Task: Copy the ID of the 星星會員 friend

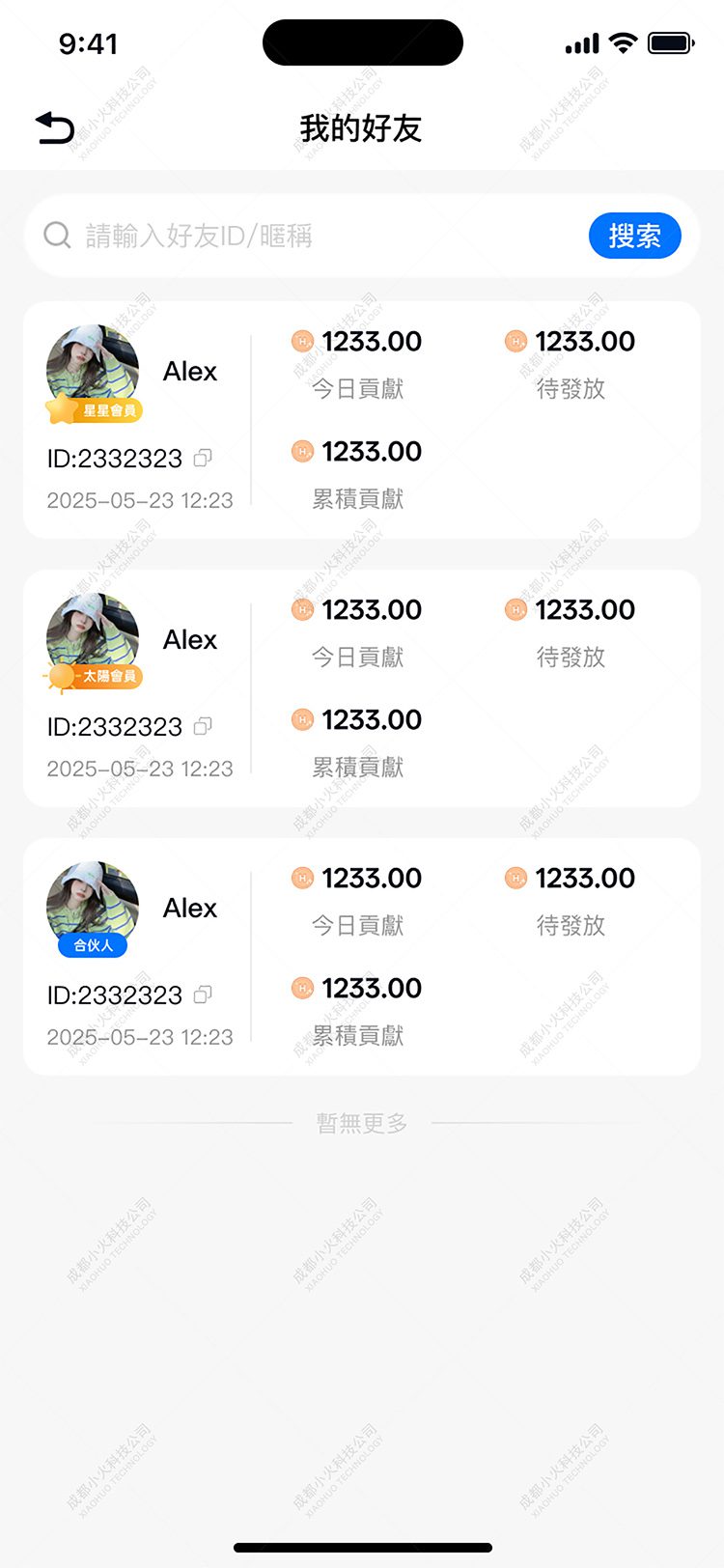Action: click(203, 458)
